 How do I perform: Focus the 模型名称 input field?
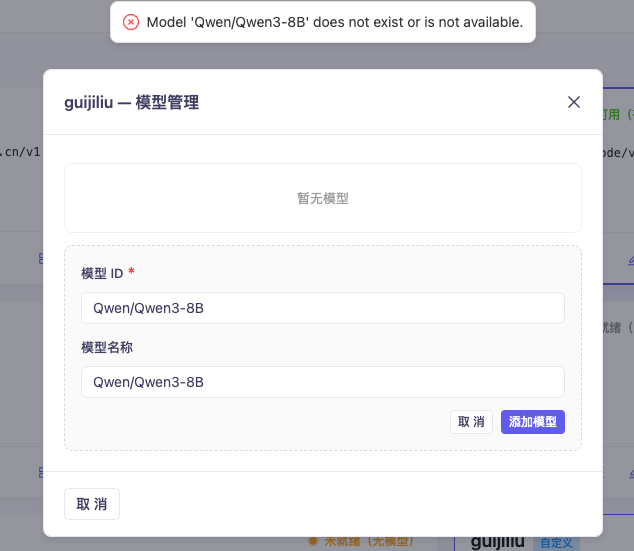click(322, 381)
